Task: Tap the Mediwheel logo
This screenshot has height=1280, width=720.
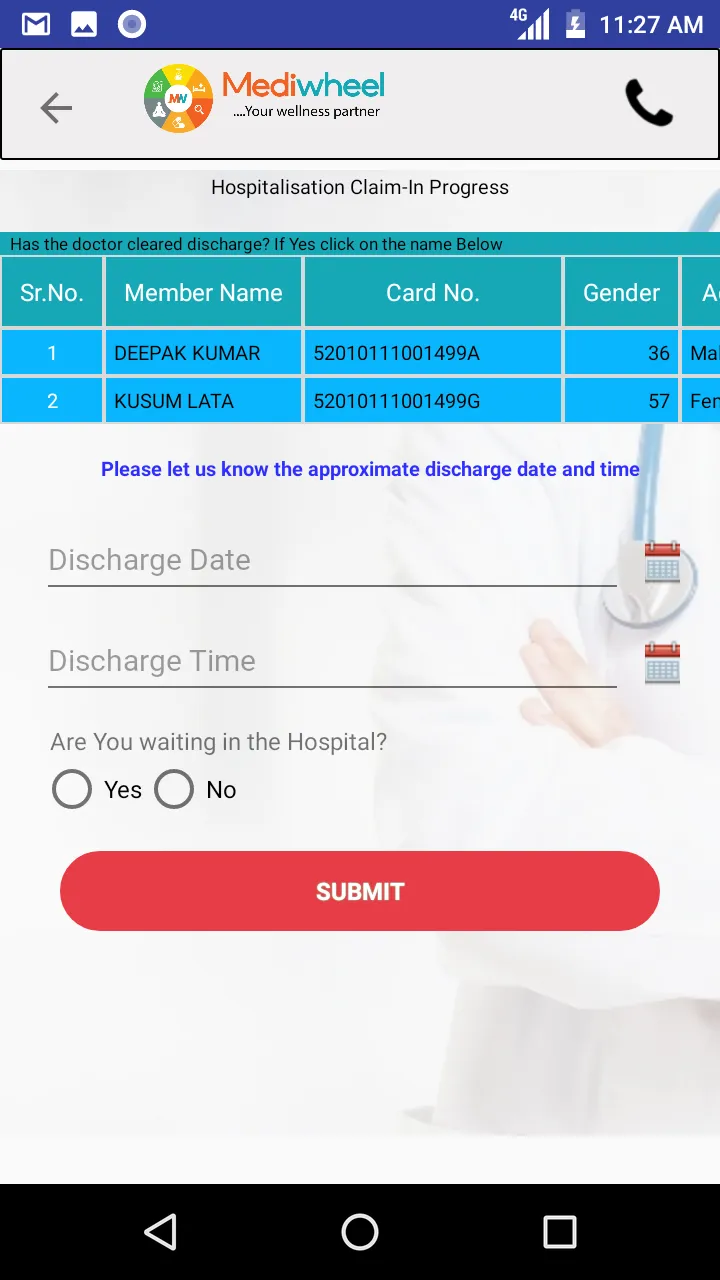Action: [178, 97]
